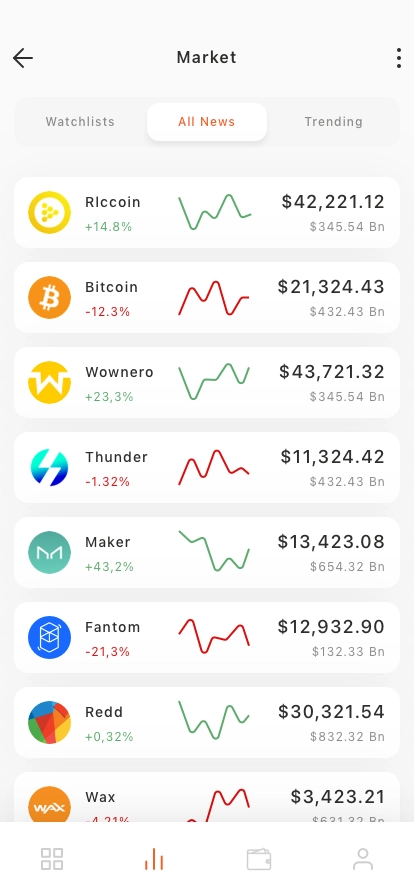Go back with the arrow icon

23,58
